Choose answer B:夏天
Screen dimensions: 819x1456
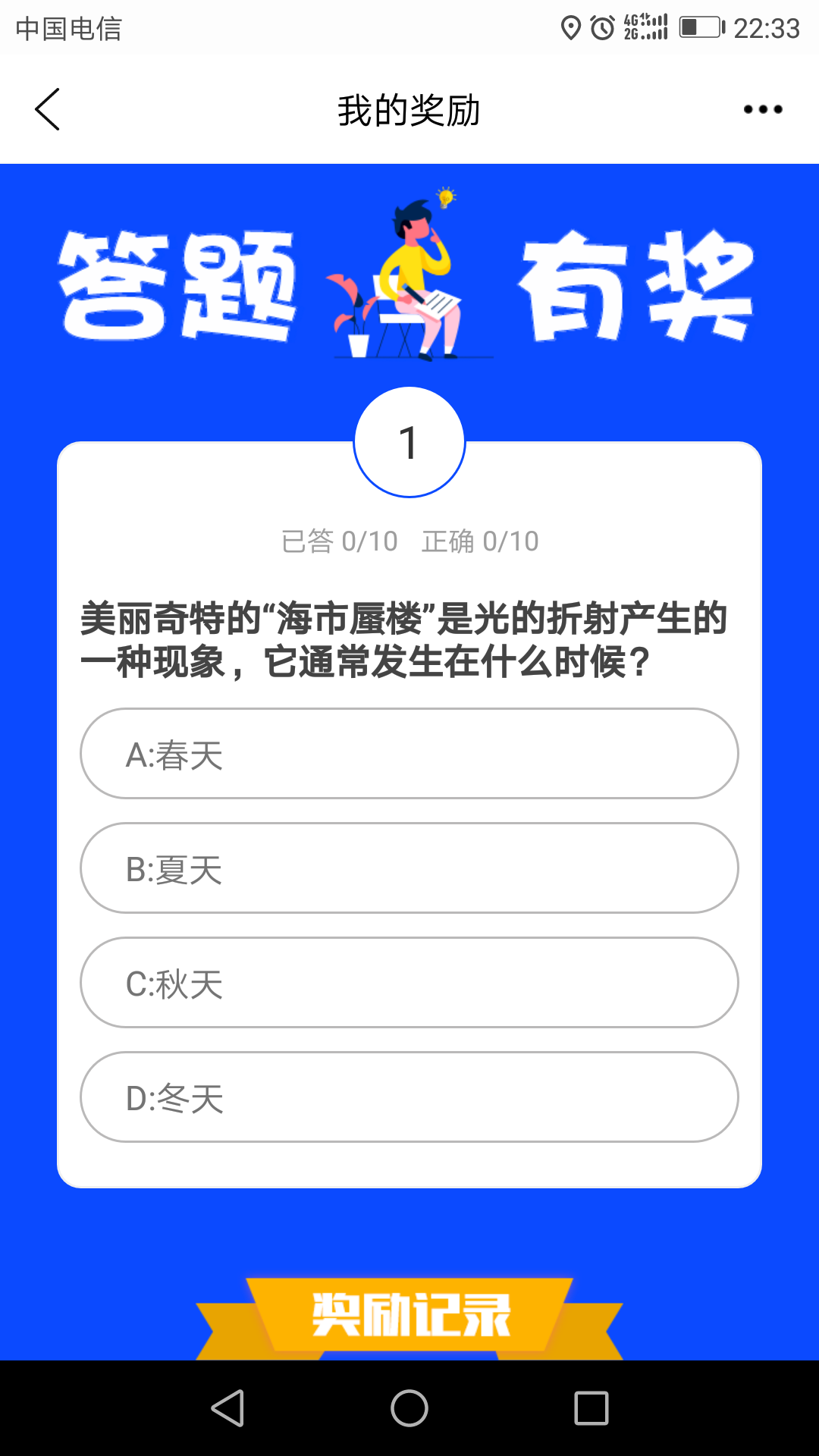click(x=409, y=868)
